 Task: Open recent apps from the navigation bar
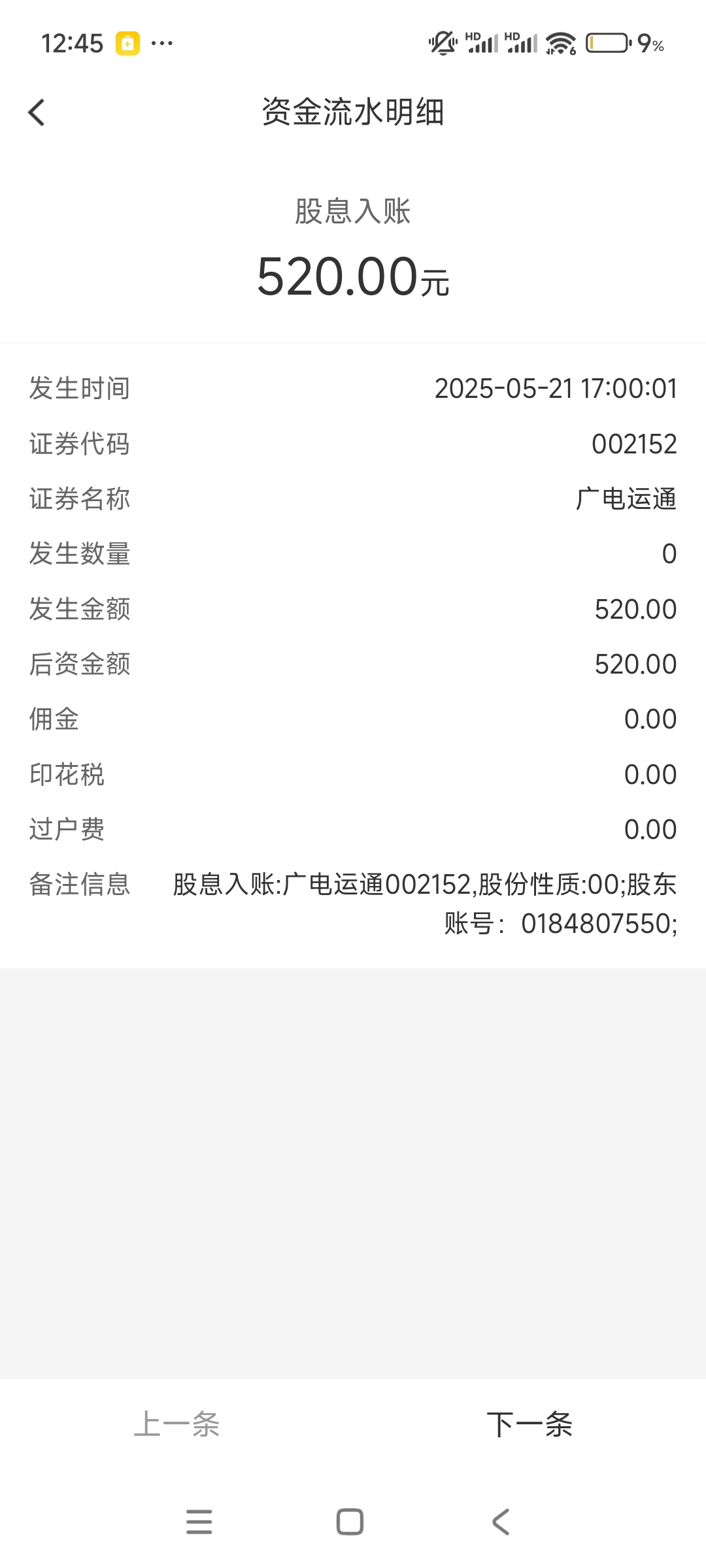tap(199, 1522)
